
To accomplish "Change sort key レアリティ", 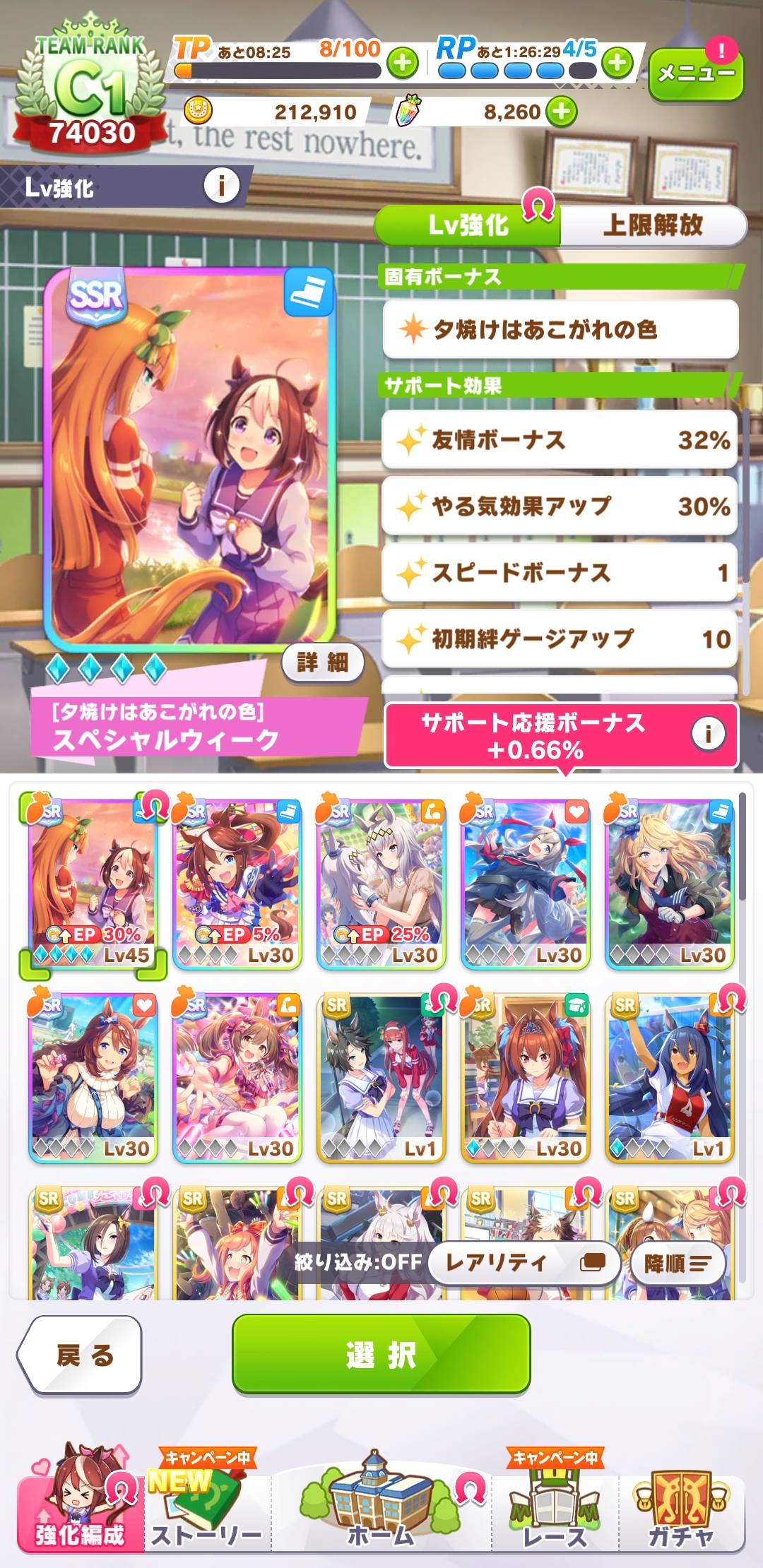I will click(523, 1263).
